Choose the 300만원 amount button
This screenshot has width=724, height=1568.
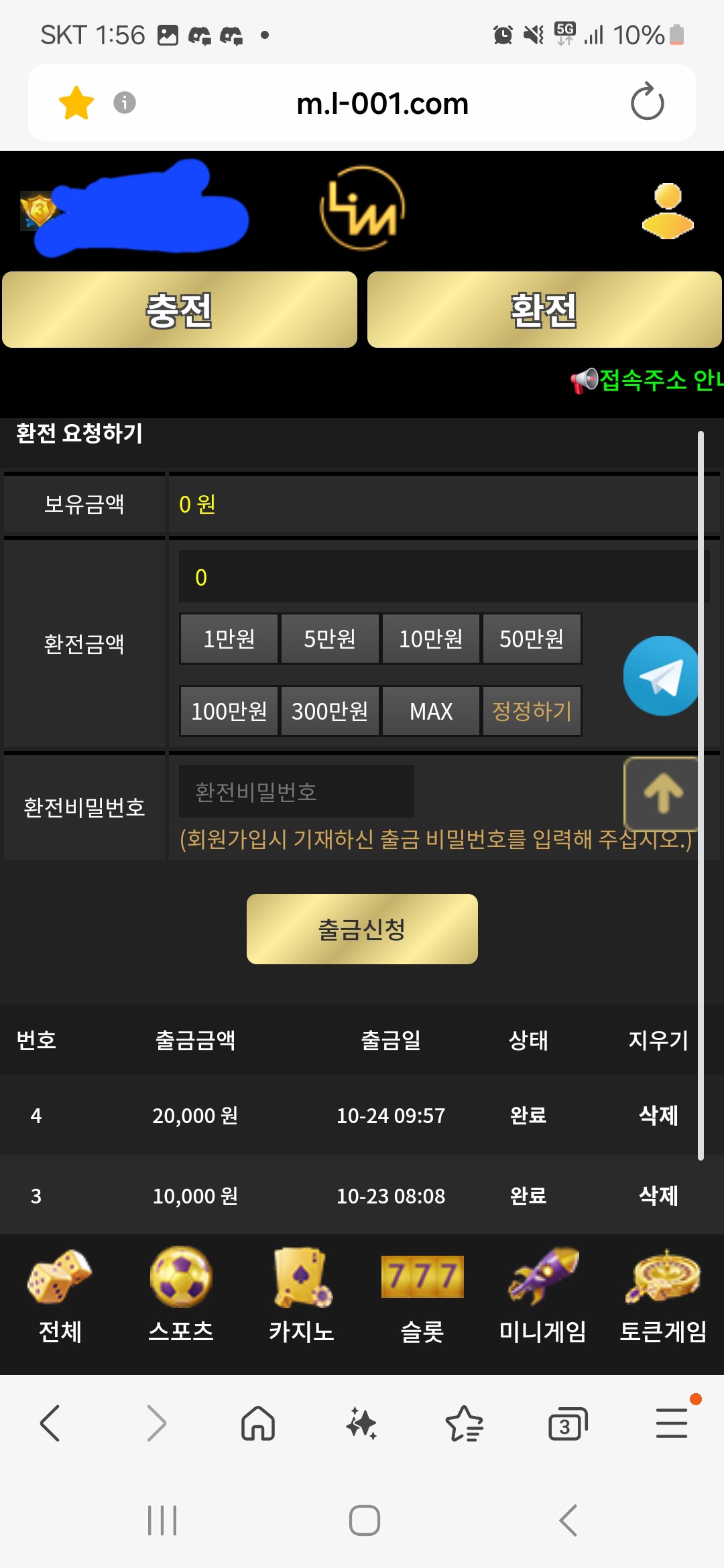click(x=329, y=711)
